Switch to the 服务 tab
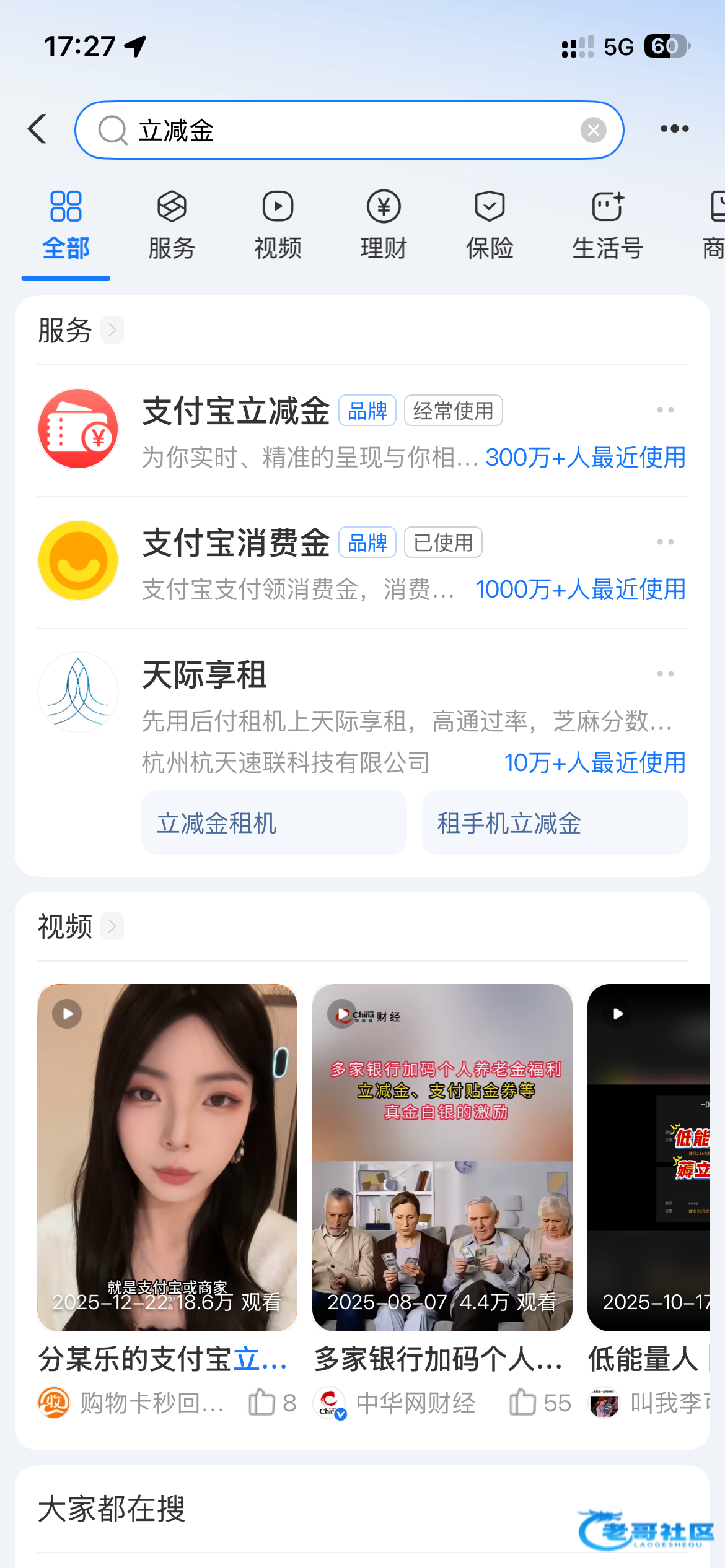This screenshot has width=725, height=1568. coord(172,225)
